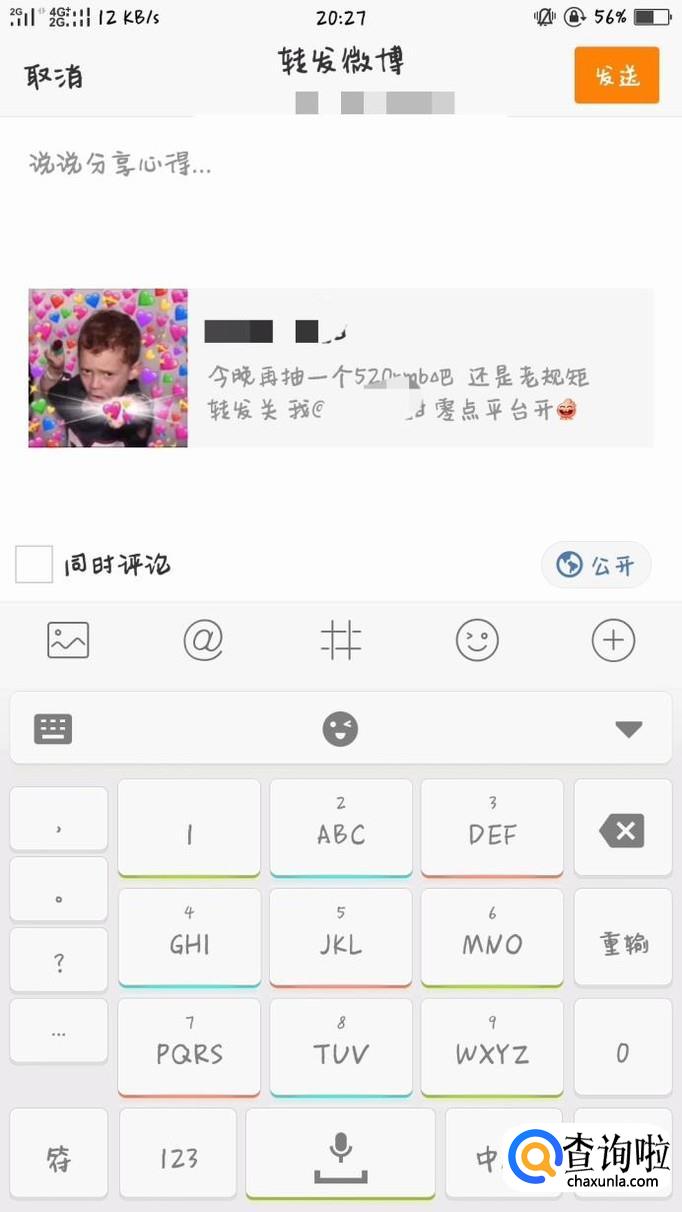Add a picture with the image icon
Viewport: 682px width, 1212px height.
coord(68,640)
